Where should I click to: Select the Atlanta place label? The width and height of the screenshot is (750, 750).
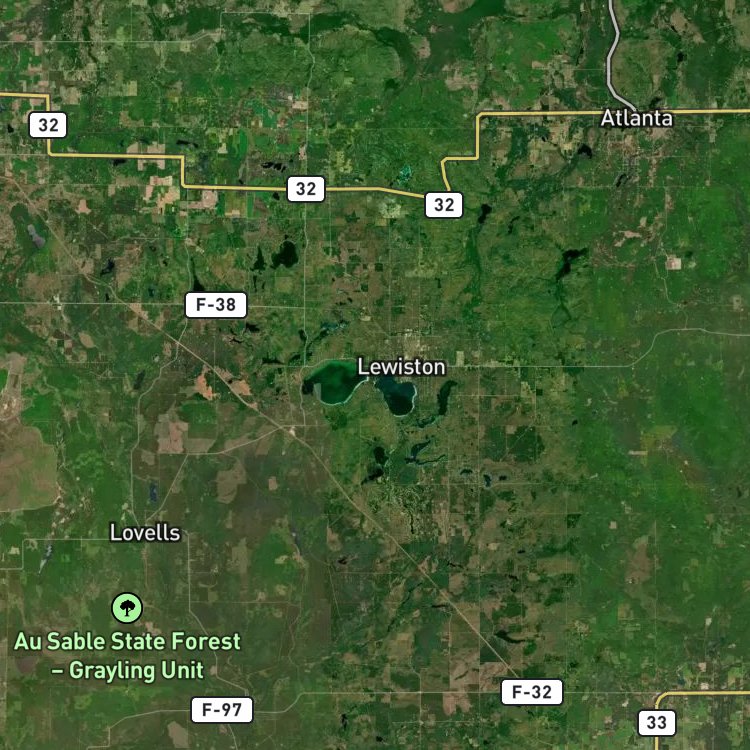[636, 118]
